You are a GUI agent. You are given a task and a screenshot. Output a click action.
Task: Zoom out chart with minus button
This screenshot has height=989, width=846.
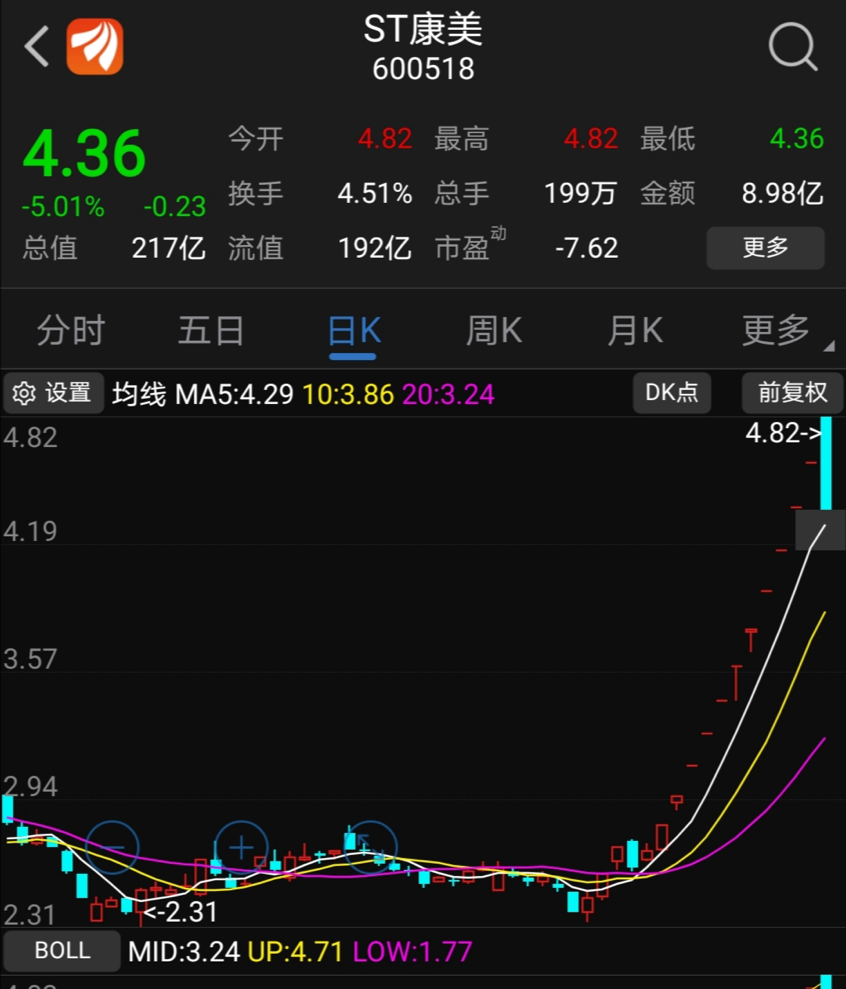tap(111, 847)
